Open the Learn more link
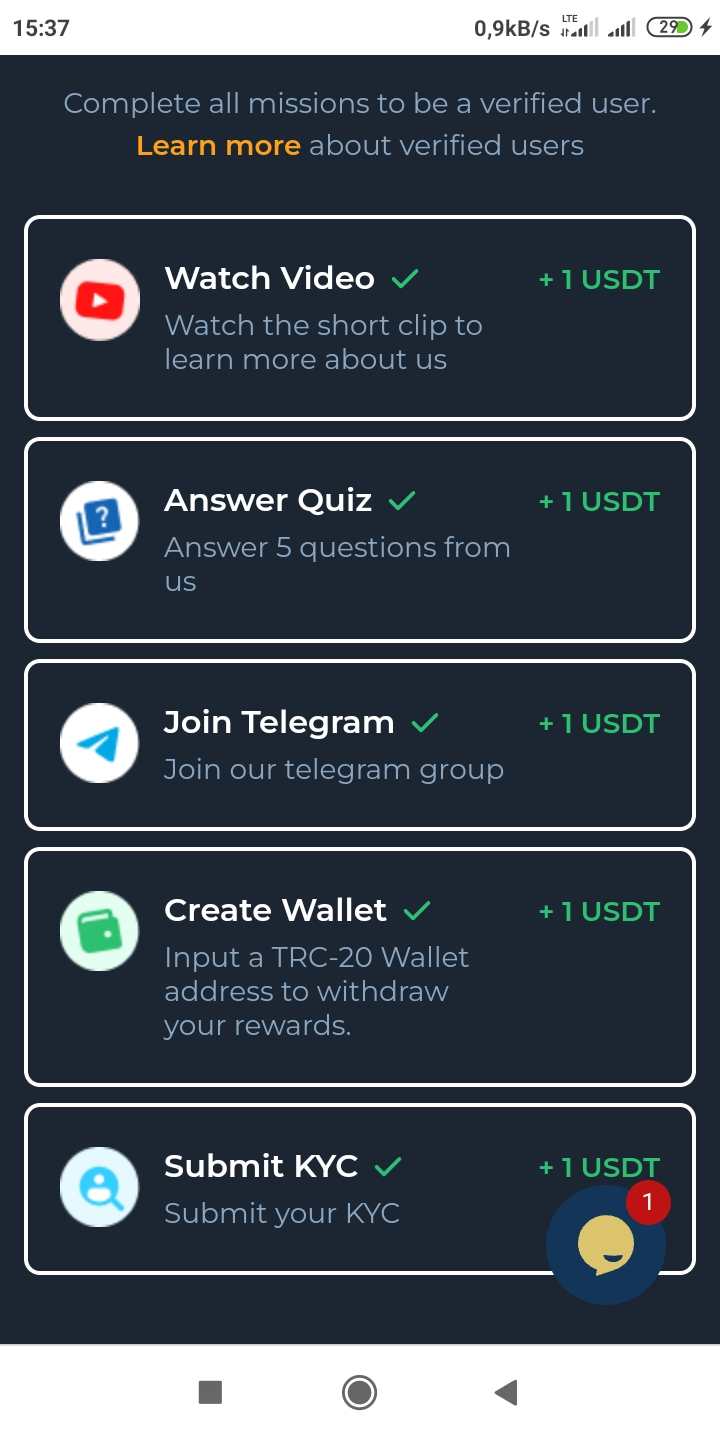 (x=218, y=146)
